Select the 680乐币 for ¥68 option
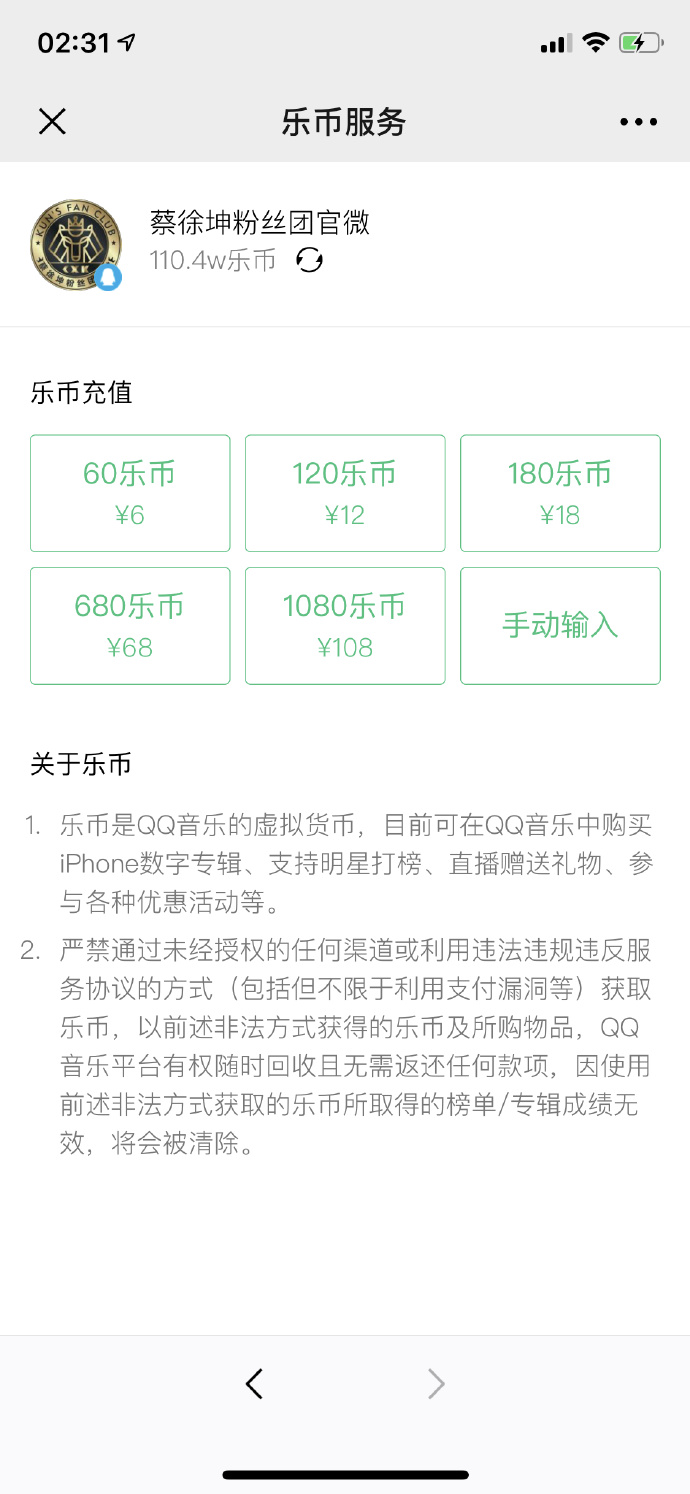This screenshot has height=1494, width=690. pos(130,626)
